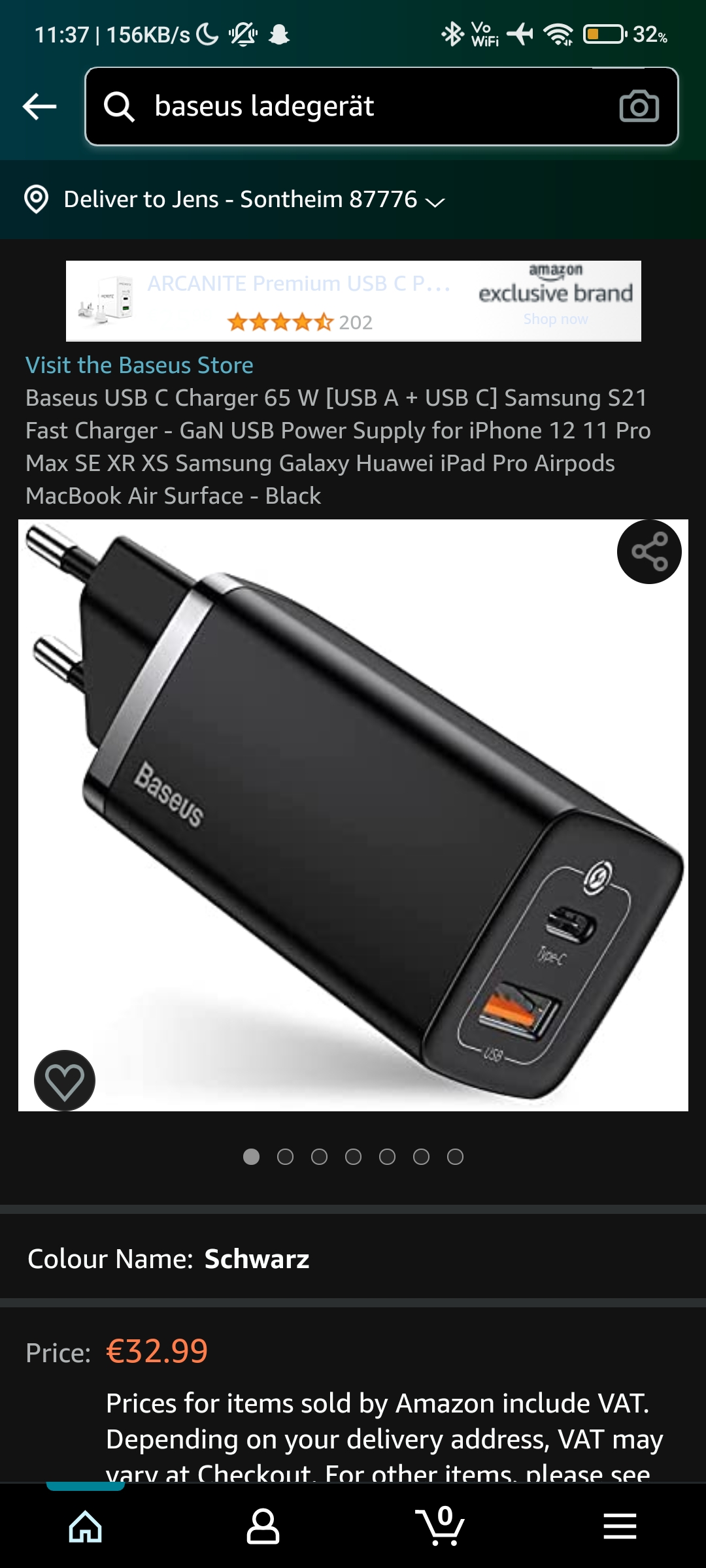706x1568 pixels.
Task: Go to the Home tab
Action: tap(86, 1527)
